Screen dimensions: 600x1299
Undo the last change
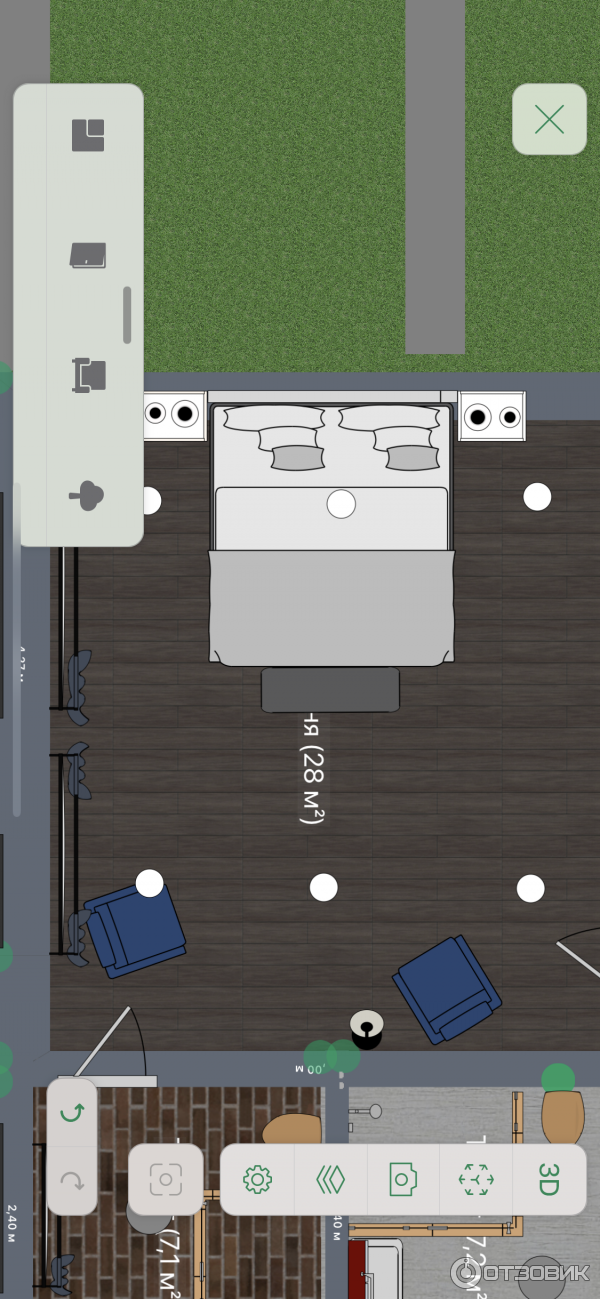click(x=72, y=1112)
